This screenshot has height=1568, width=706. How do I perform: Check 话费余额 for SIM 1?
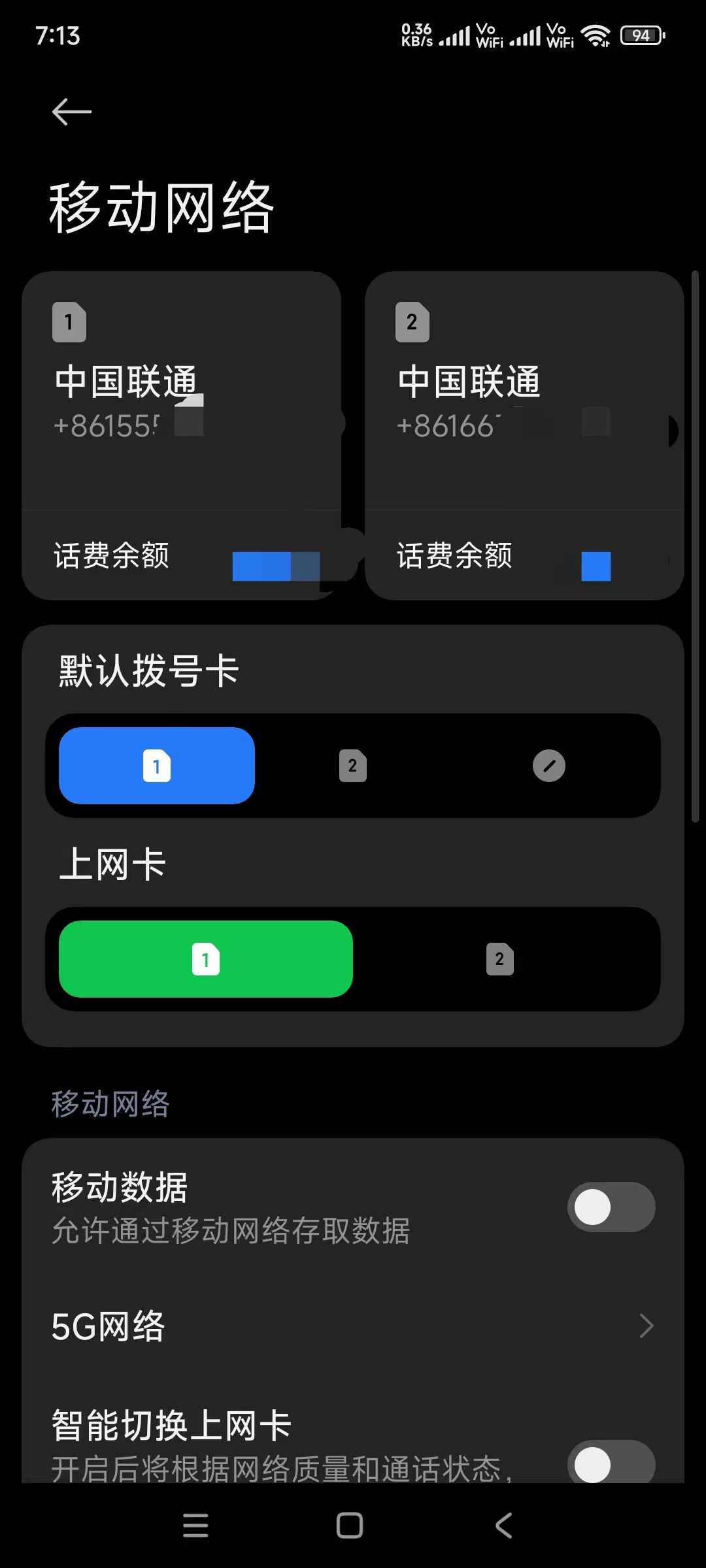181,556
